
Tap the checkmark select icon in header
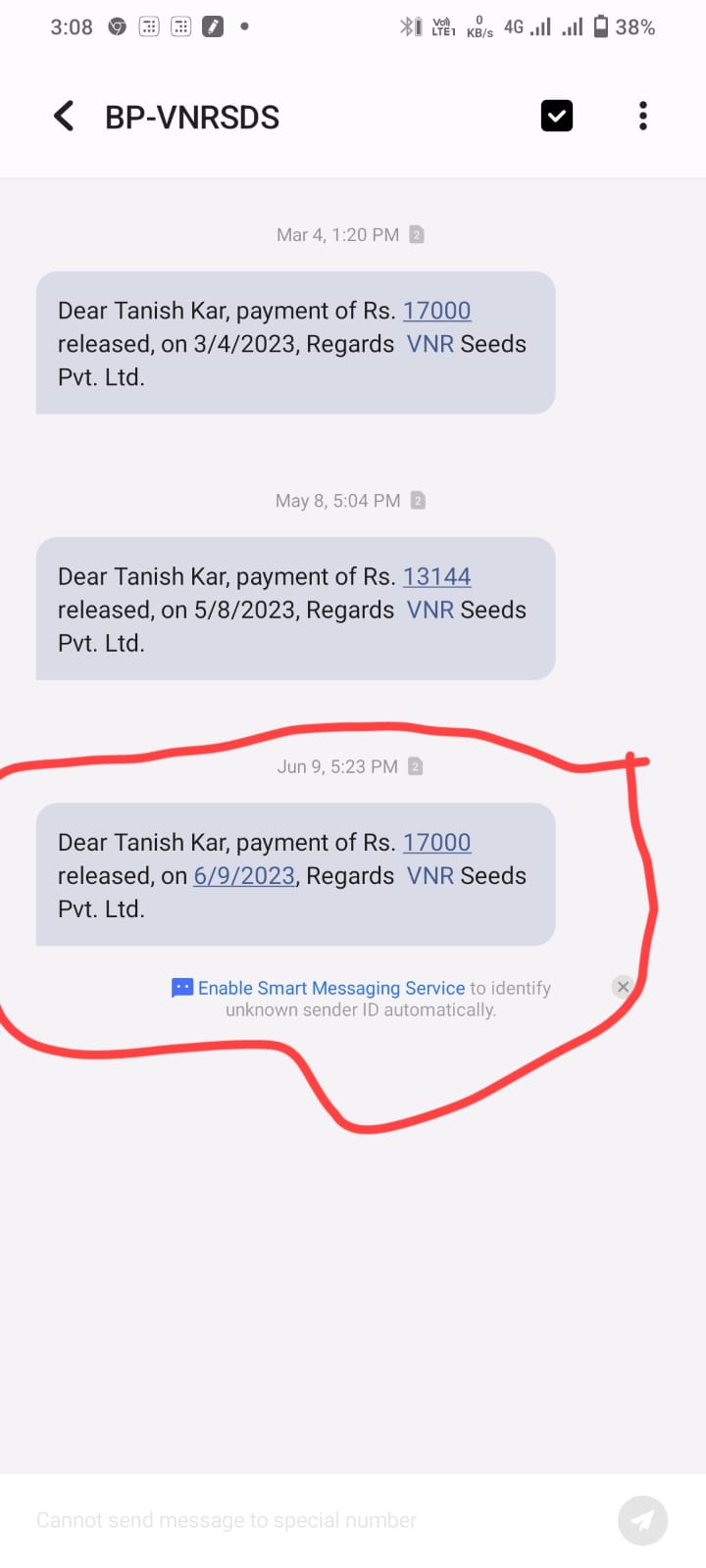[x=556, y=117]
